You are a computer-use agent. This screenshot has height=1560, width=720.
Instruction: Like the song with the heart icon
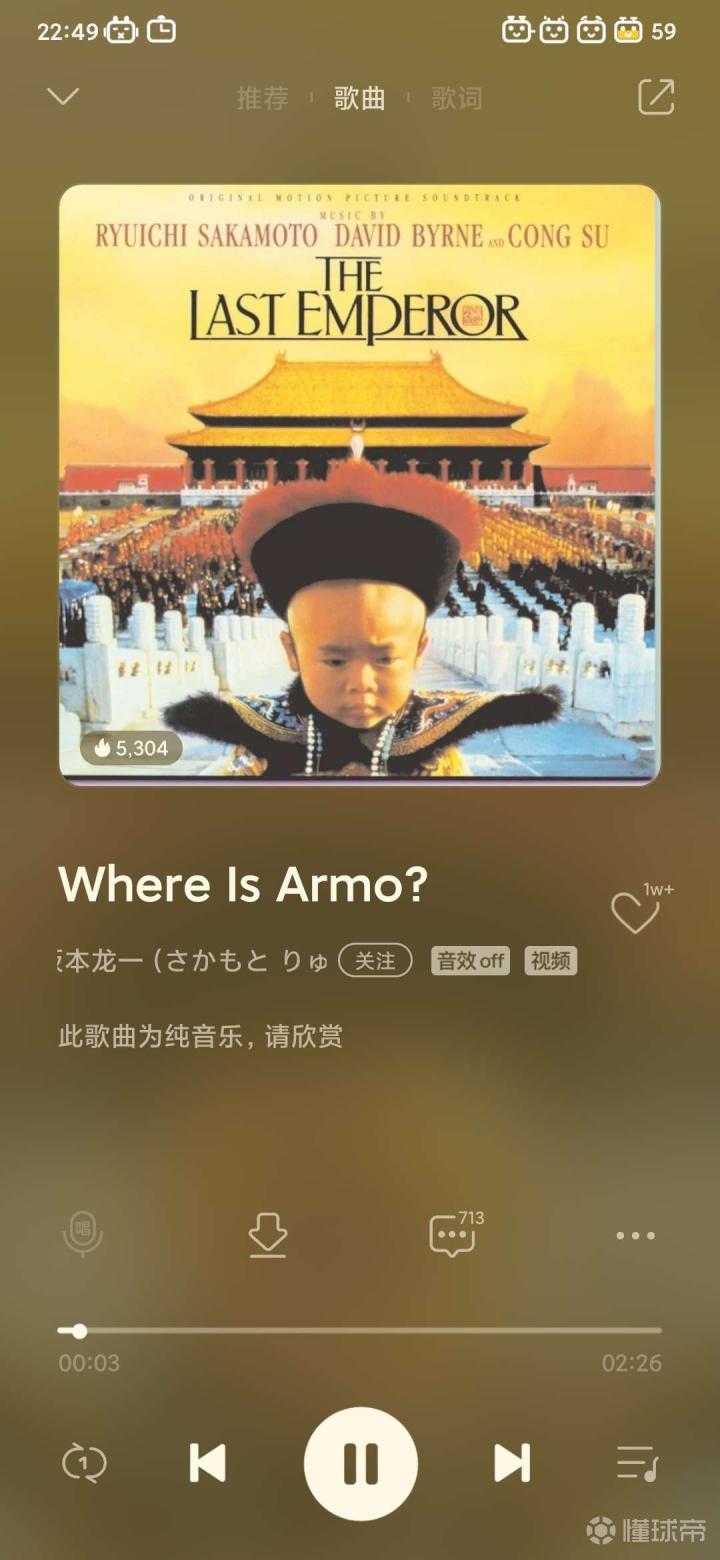coord(635,913)
